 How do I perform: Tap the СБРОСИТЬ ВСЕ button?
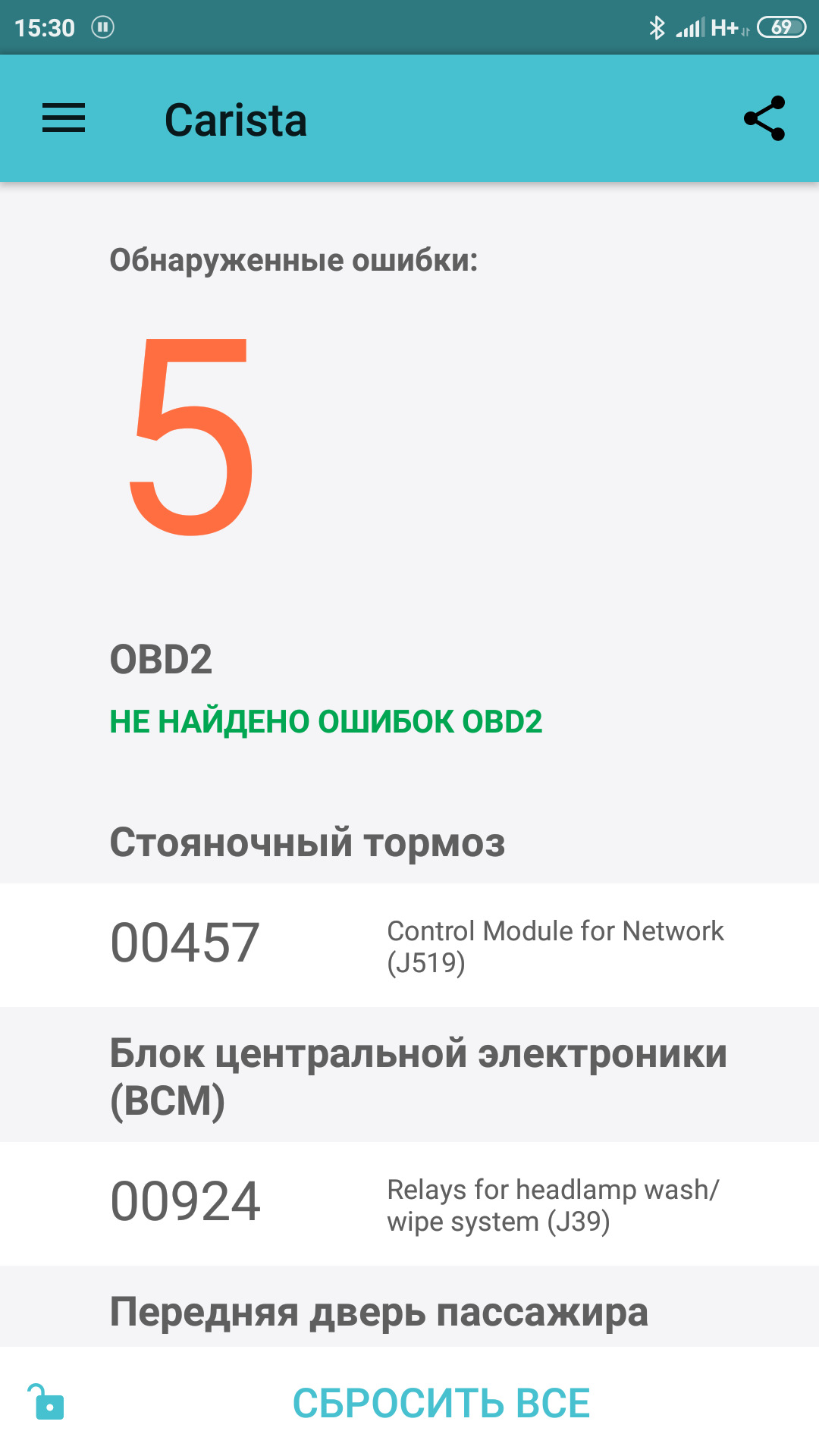coord(441,1403)
